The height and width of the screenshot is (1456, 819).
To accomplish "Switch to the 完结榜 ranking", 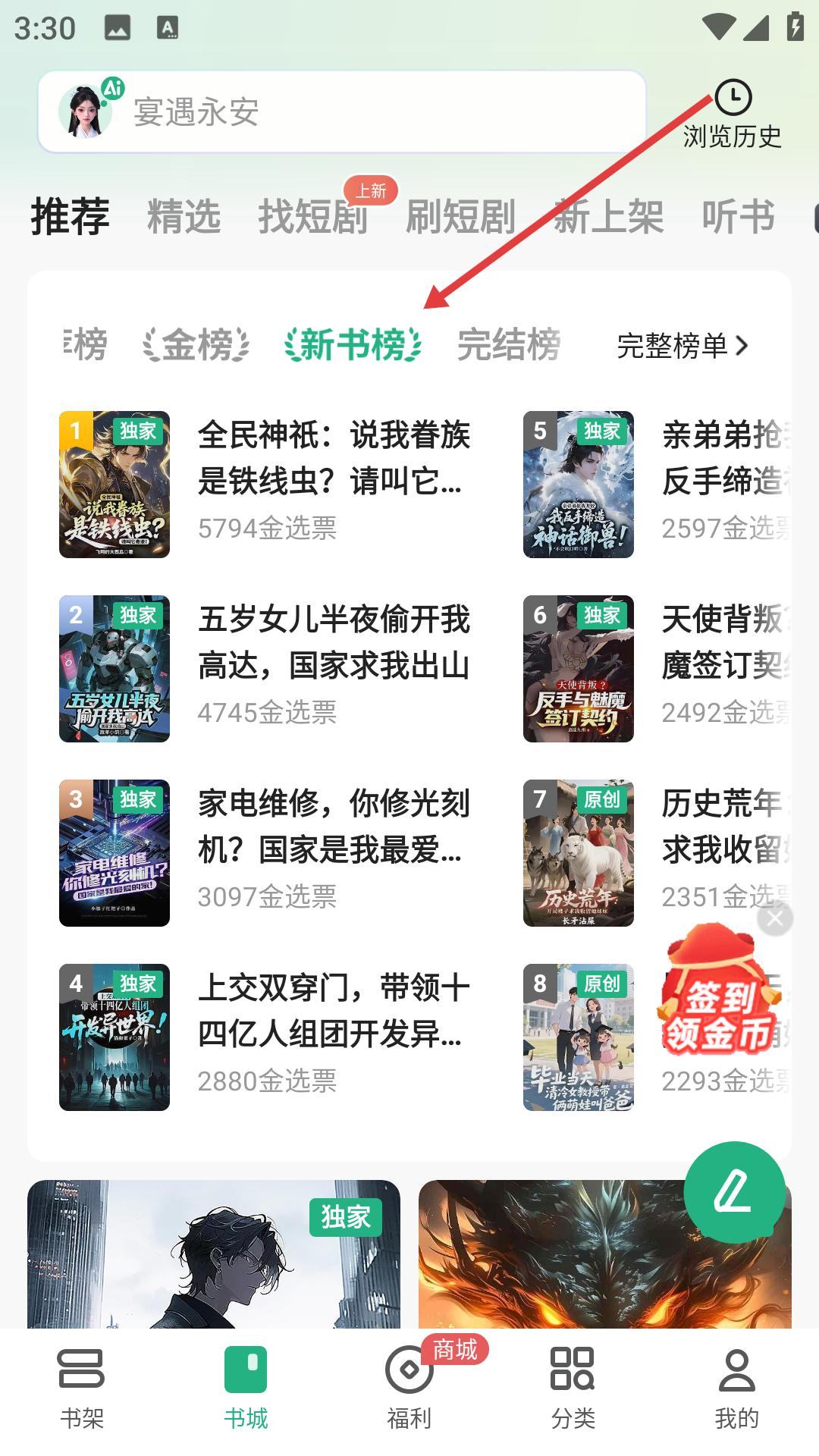I will pyautogui.click(x=509, y=346).
